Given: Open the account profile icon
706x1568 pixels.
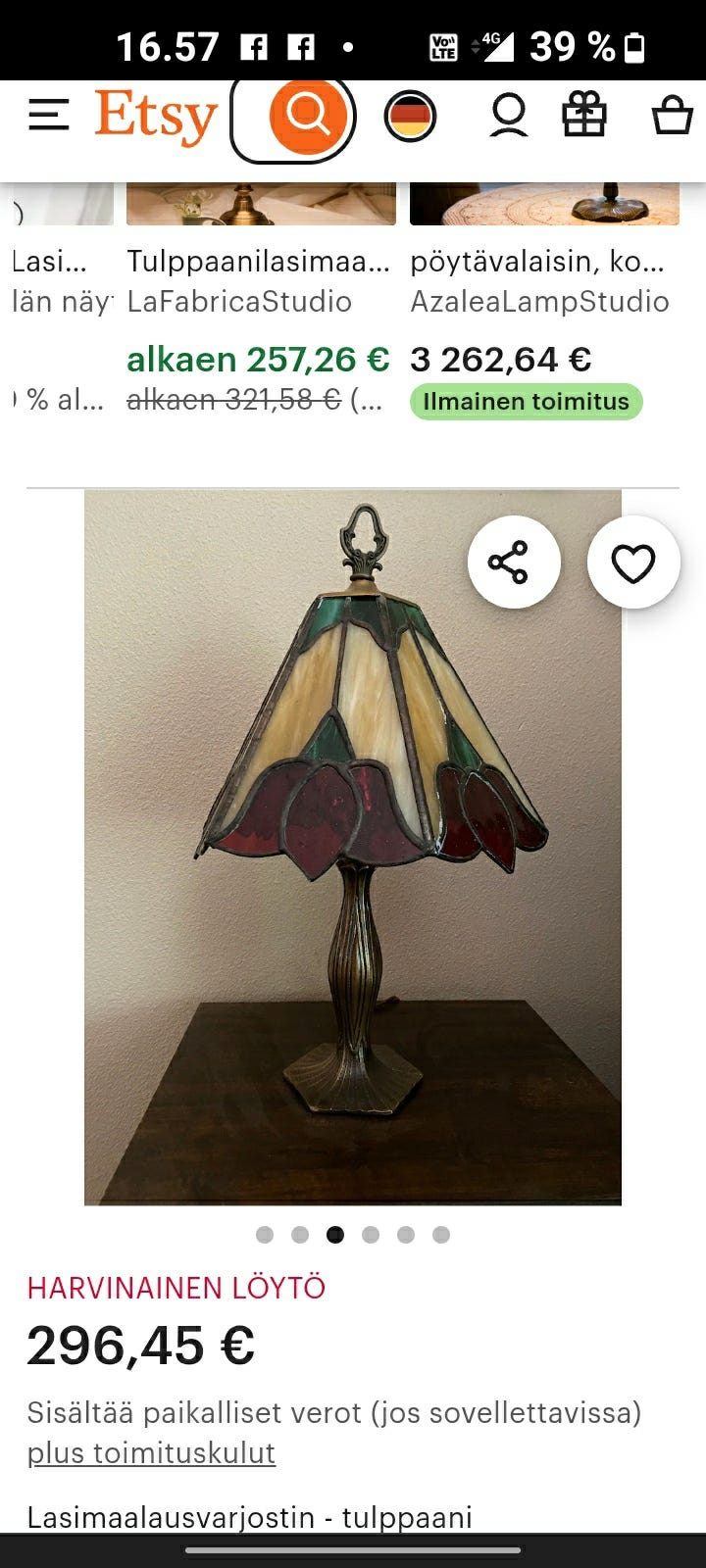Looking at the screenshot, I should [508, 117].
